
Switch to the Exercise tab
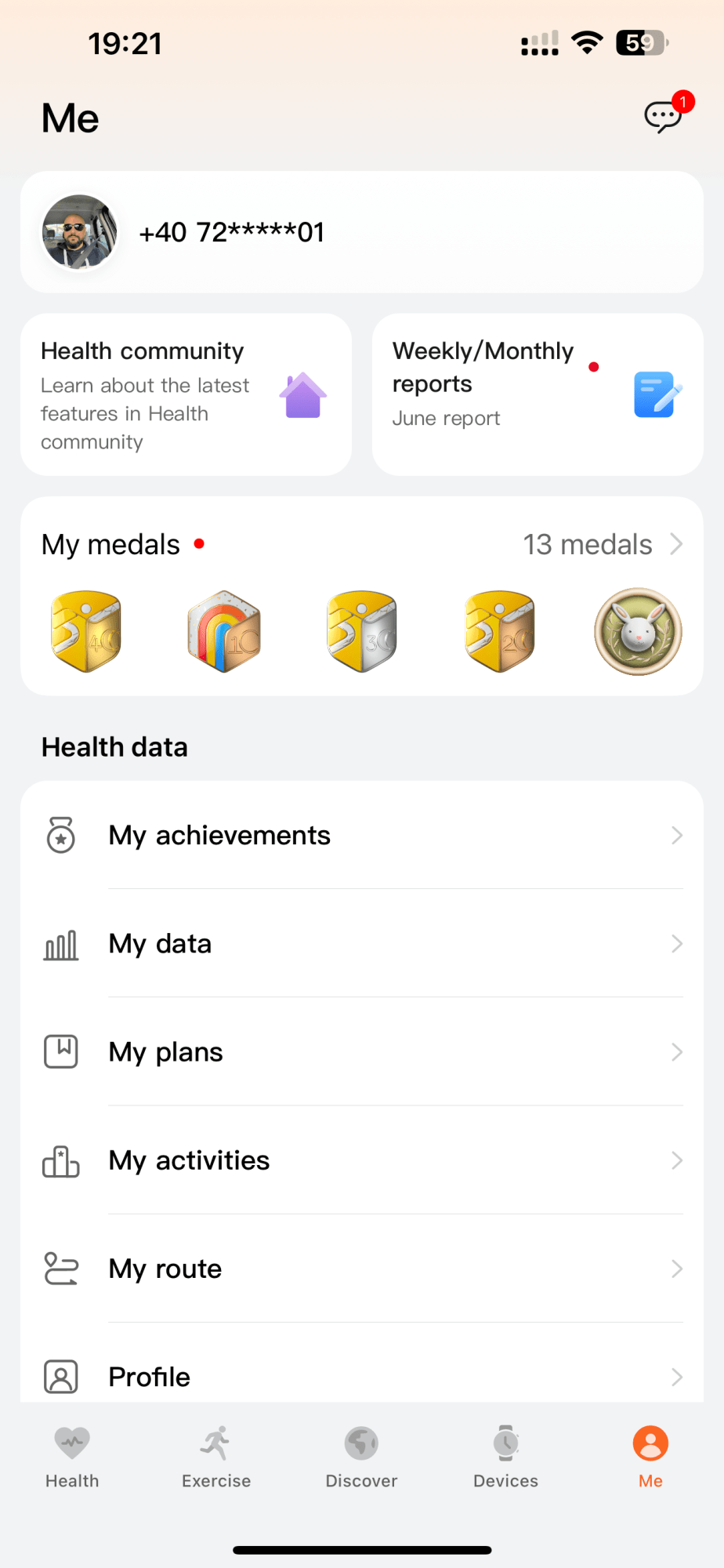tap(216, 1457)
